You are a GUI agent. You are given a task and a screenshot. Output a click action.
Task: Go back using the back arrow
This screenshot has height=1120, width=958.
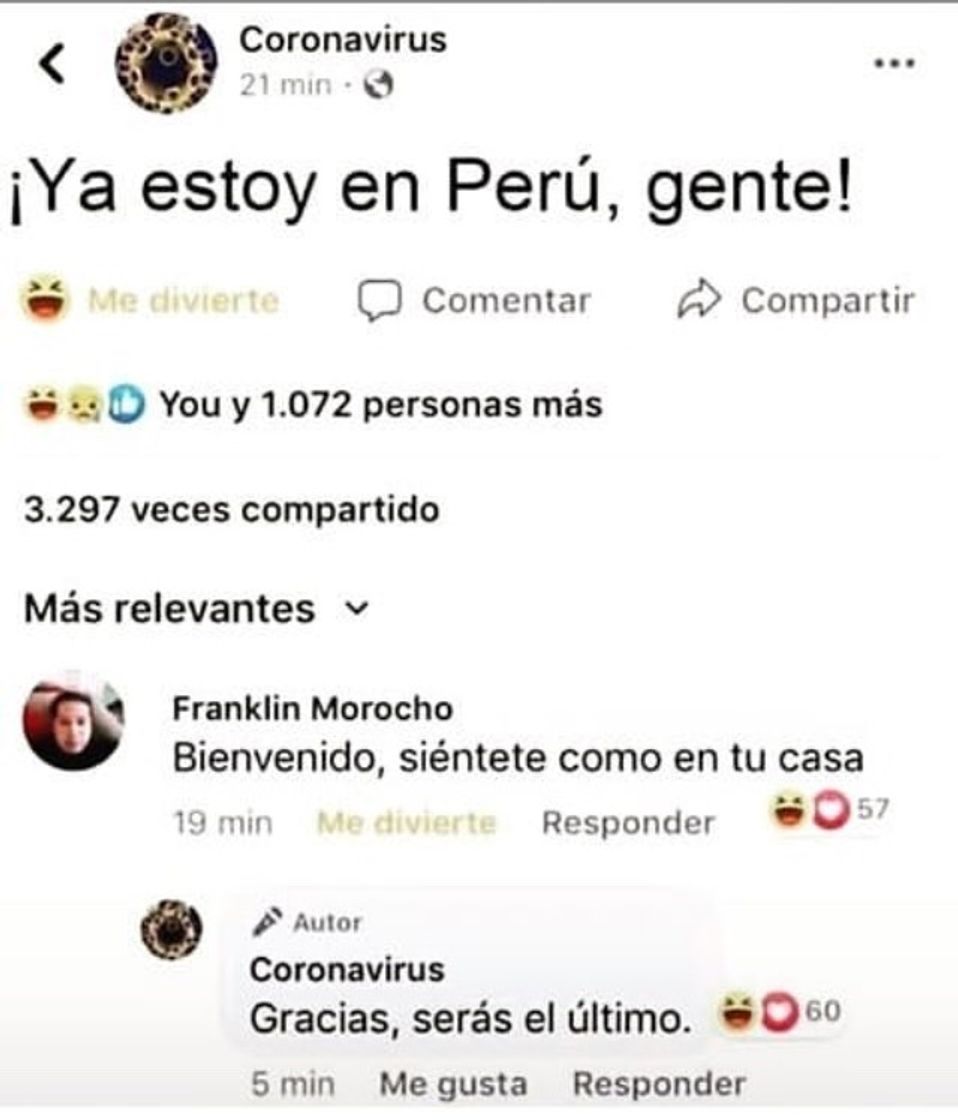52,63
